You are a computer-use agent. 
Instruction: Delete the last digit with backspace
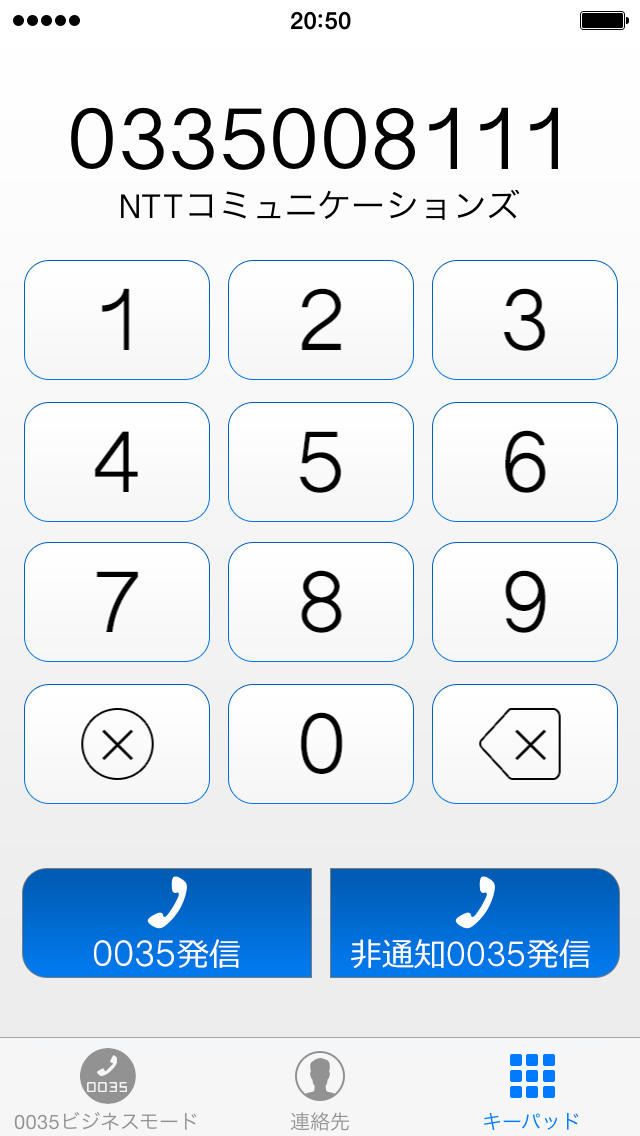525,744
